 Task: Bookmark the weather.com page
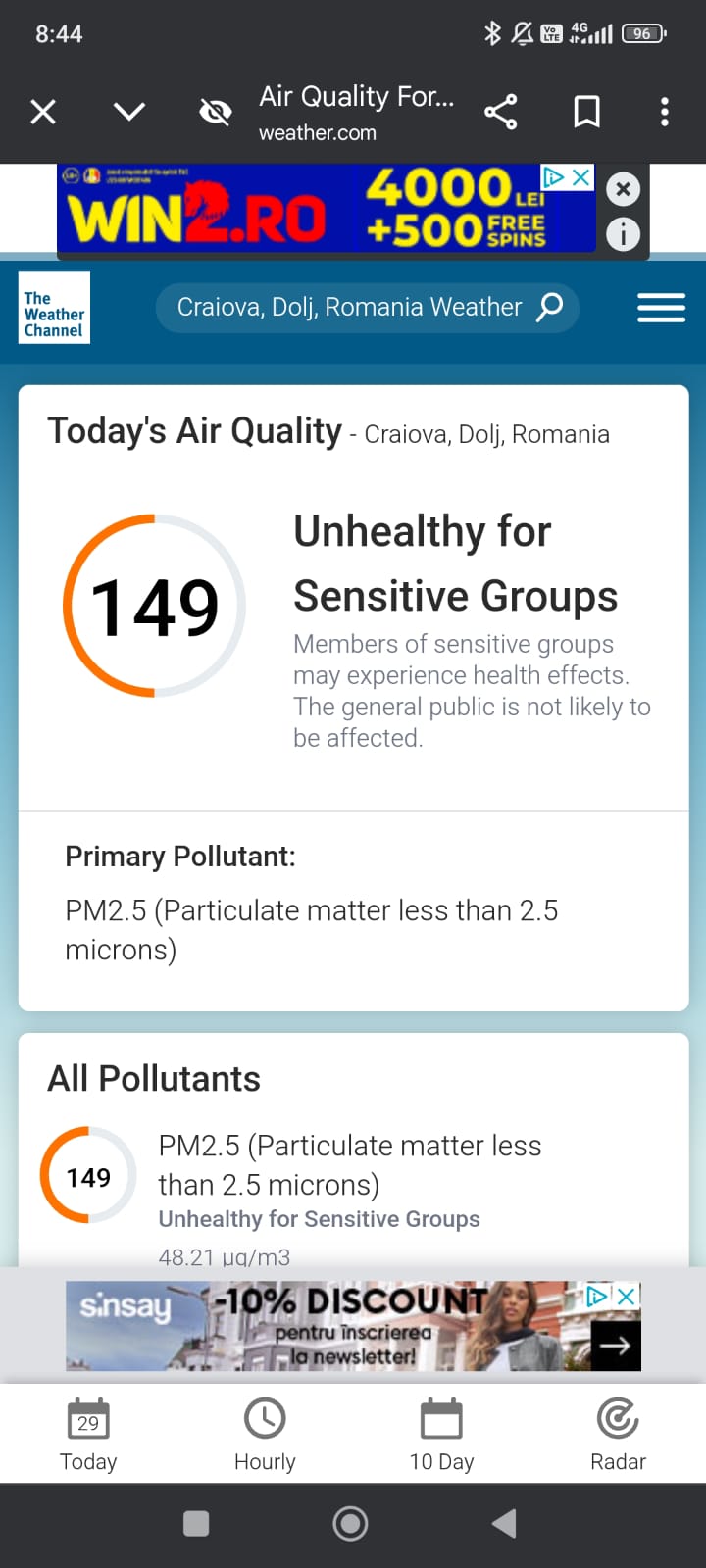[586, 112]
